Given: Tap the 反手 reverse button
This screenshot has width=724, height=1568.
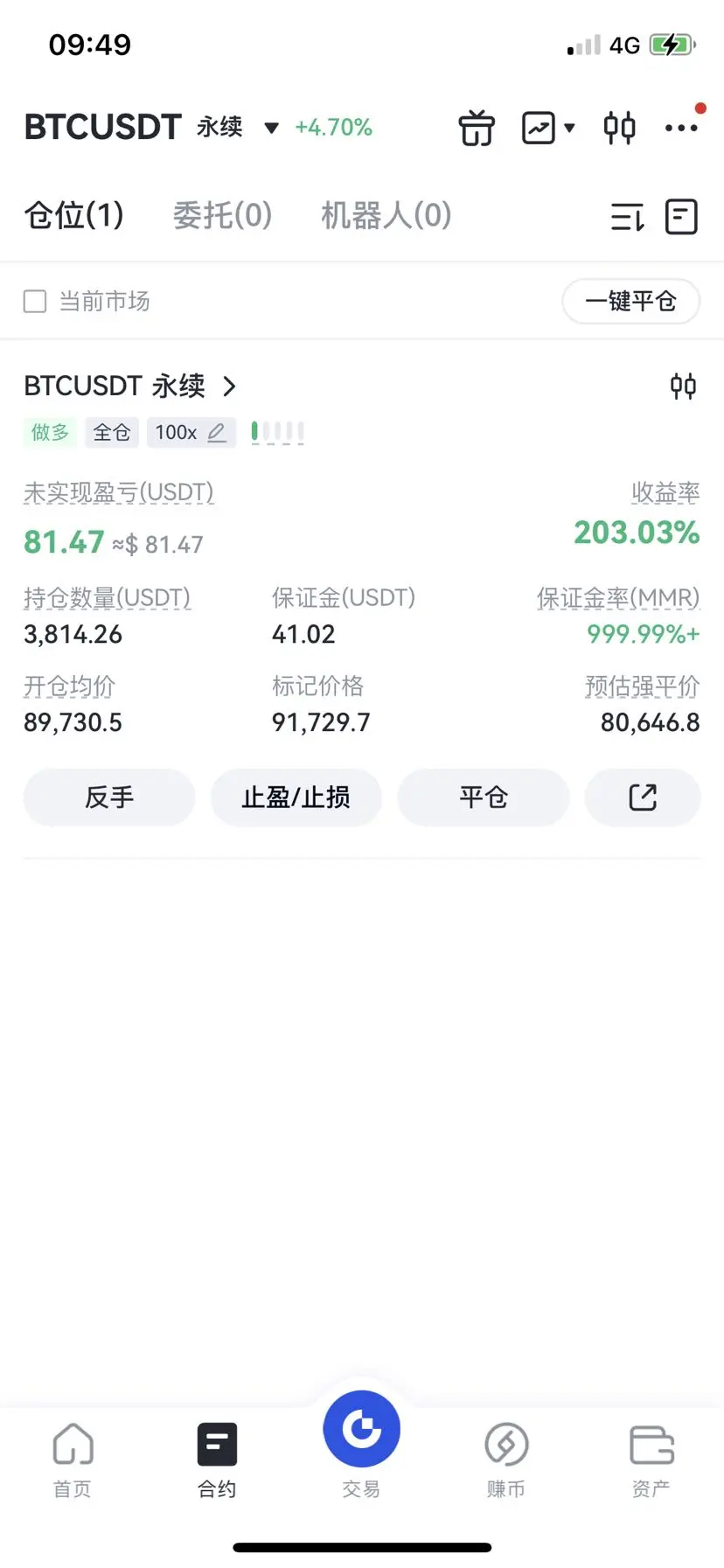Looking at the screenshot, I should coord(108,798).
